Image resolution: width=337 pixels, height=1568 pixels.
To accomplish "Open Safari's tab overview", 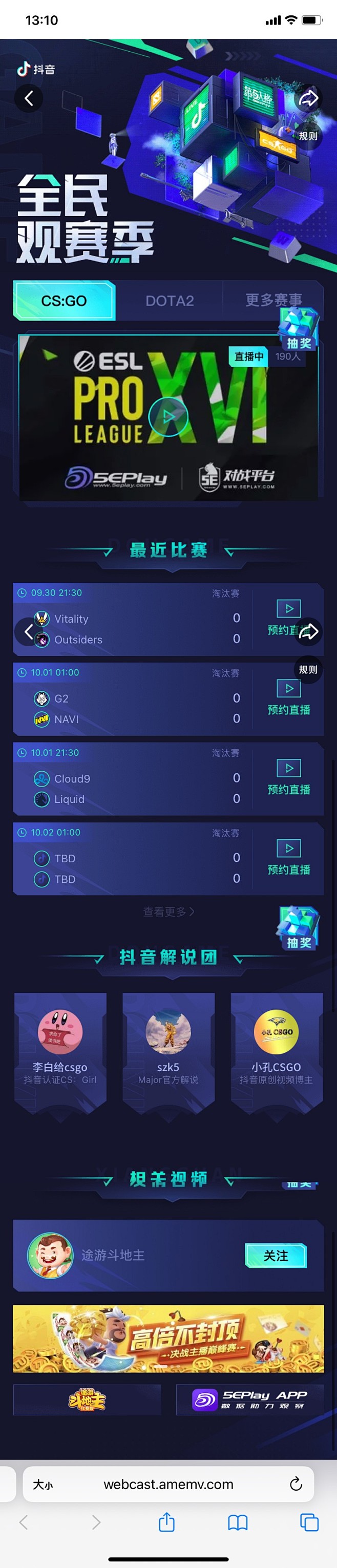I will click(309, 1523).
